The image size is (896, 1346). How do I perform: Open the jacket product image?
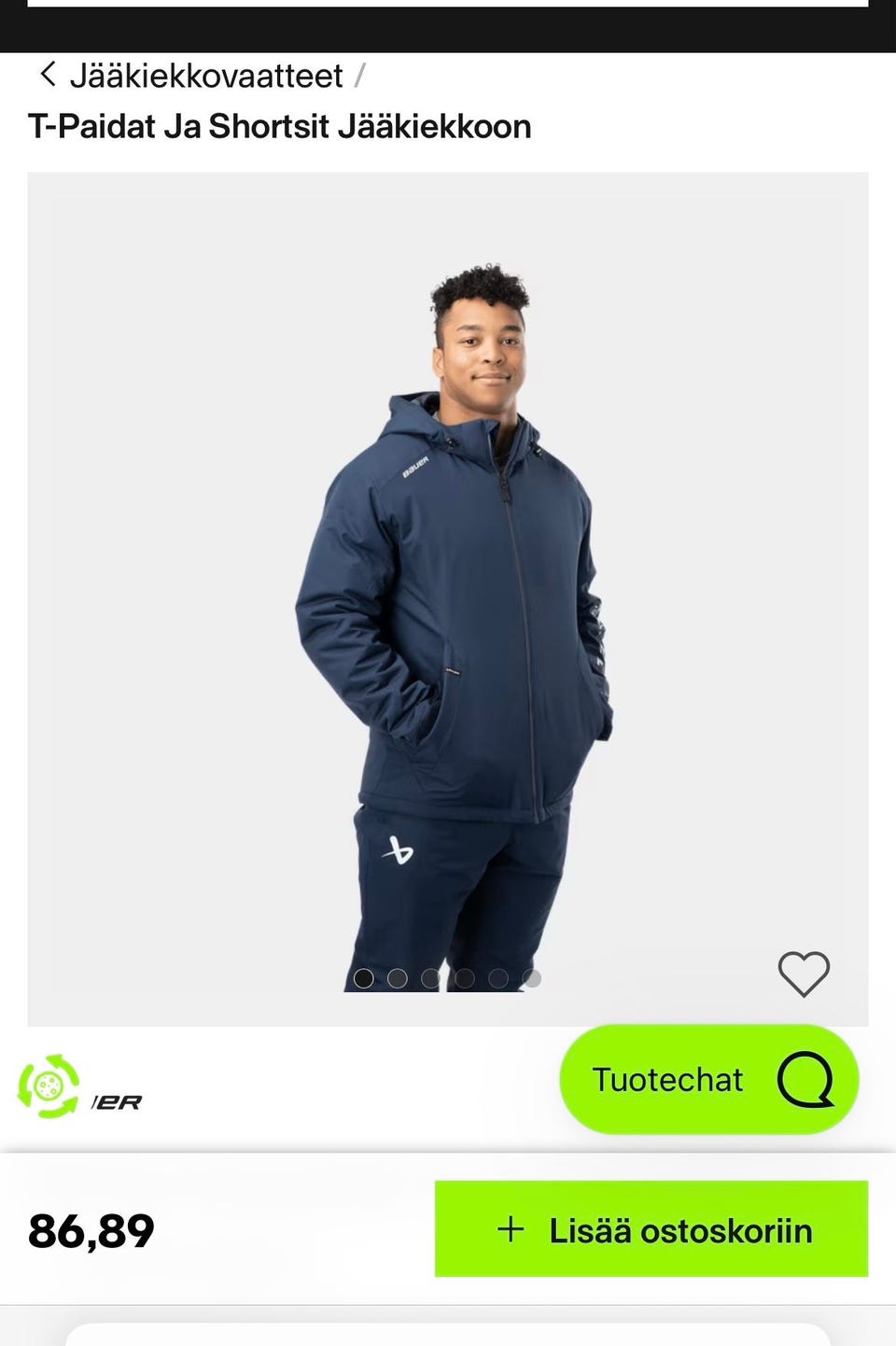point(448,597)
